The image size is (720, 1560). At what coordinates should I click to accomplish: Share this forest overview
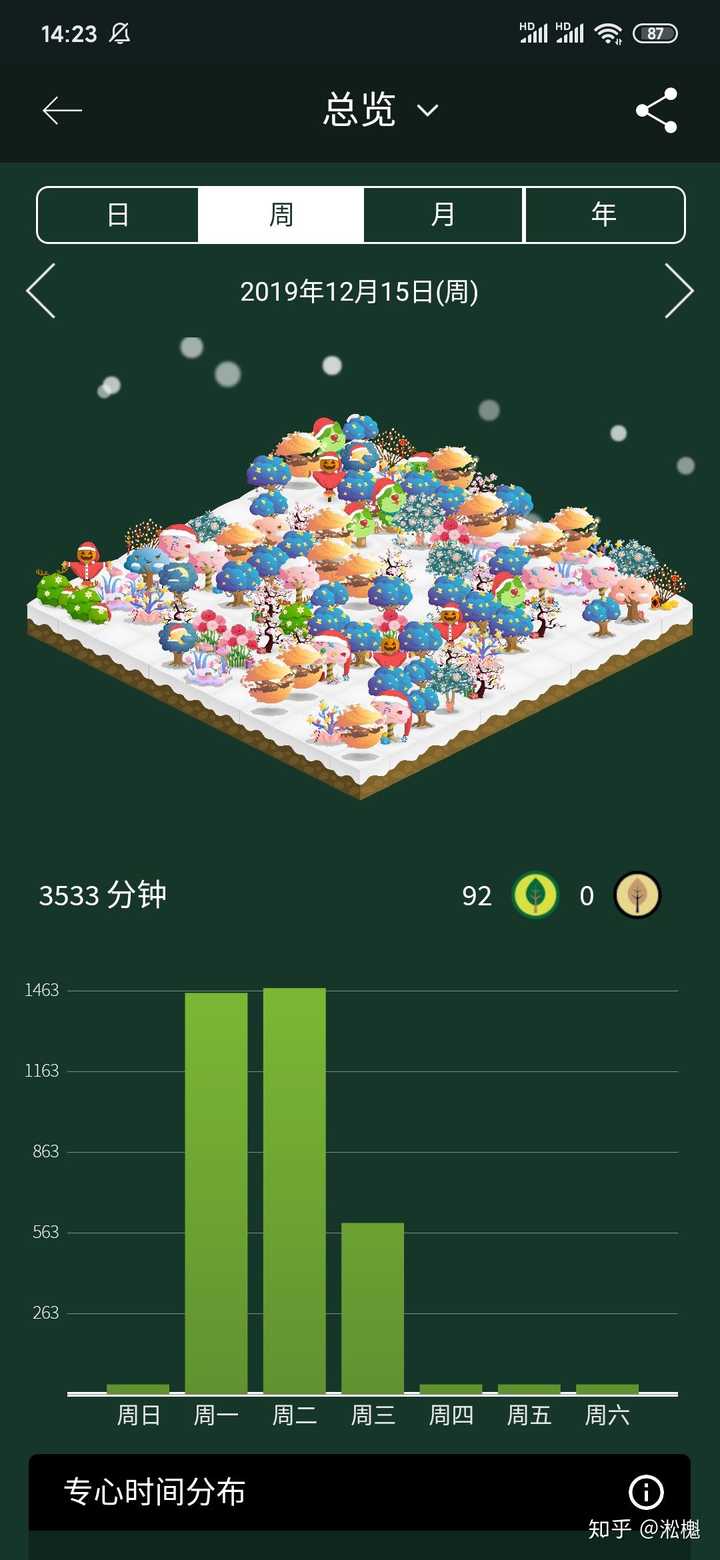[x=657, y=111]
